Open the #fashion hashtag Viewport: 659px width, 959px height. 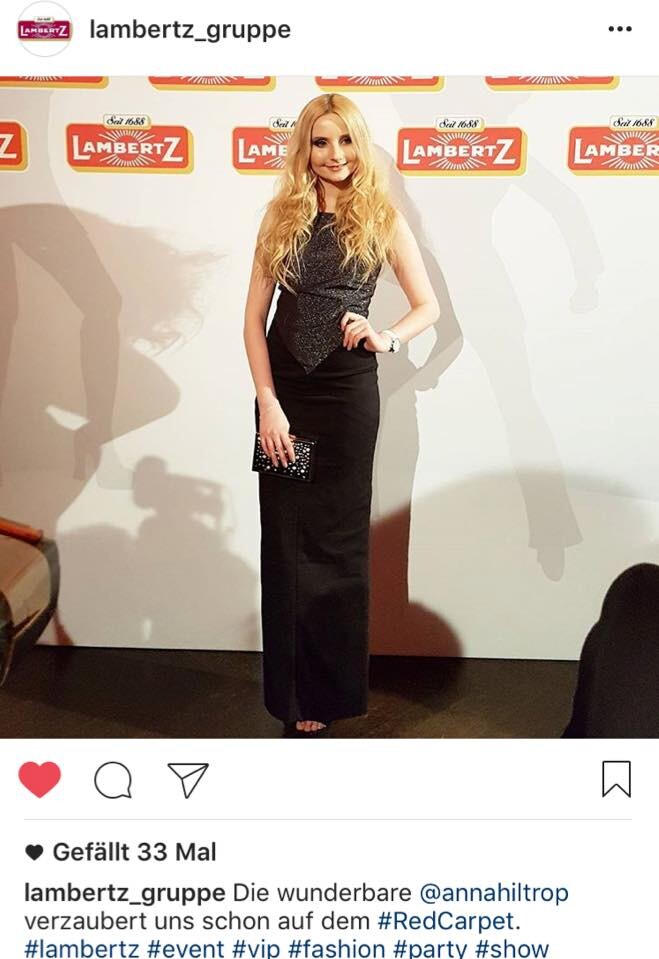333,948
